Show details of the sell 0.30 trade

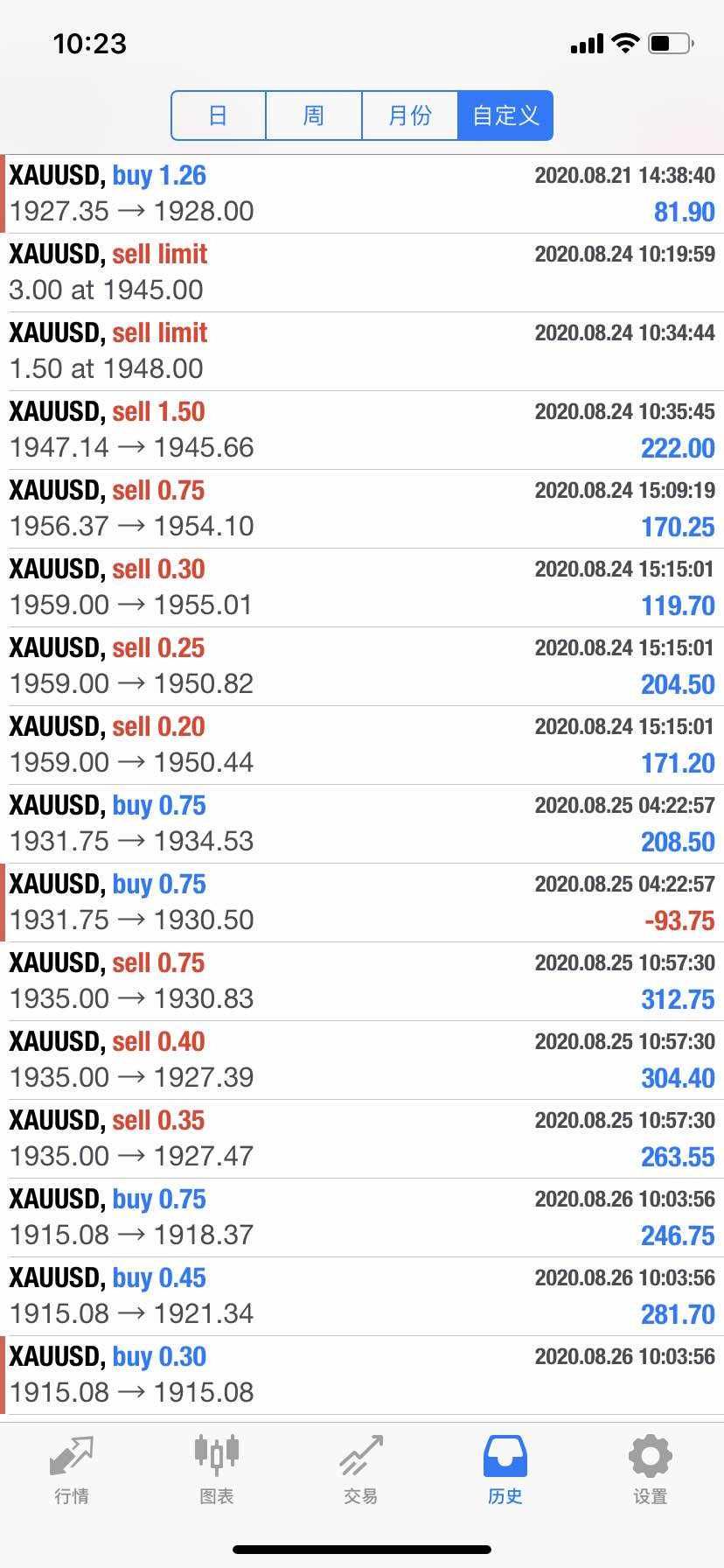click(x=362, y=588)
